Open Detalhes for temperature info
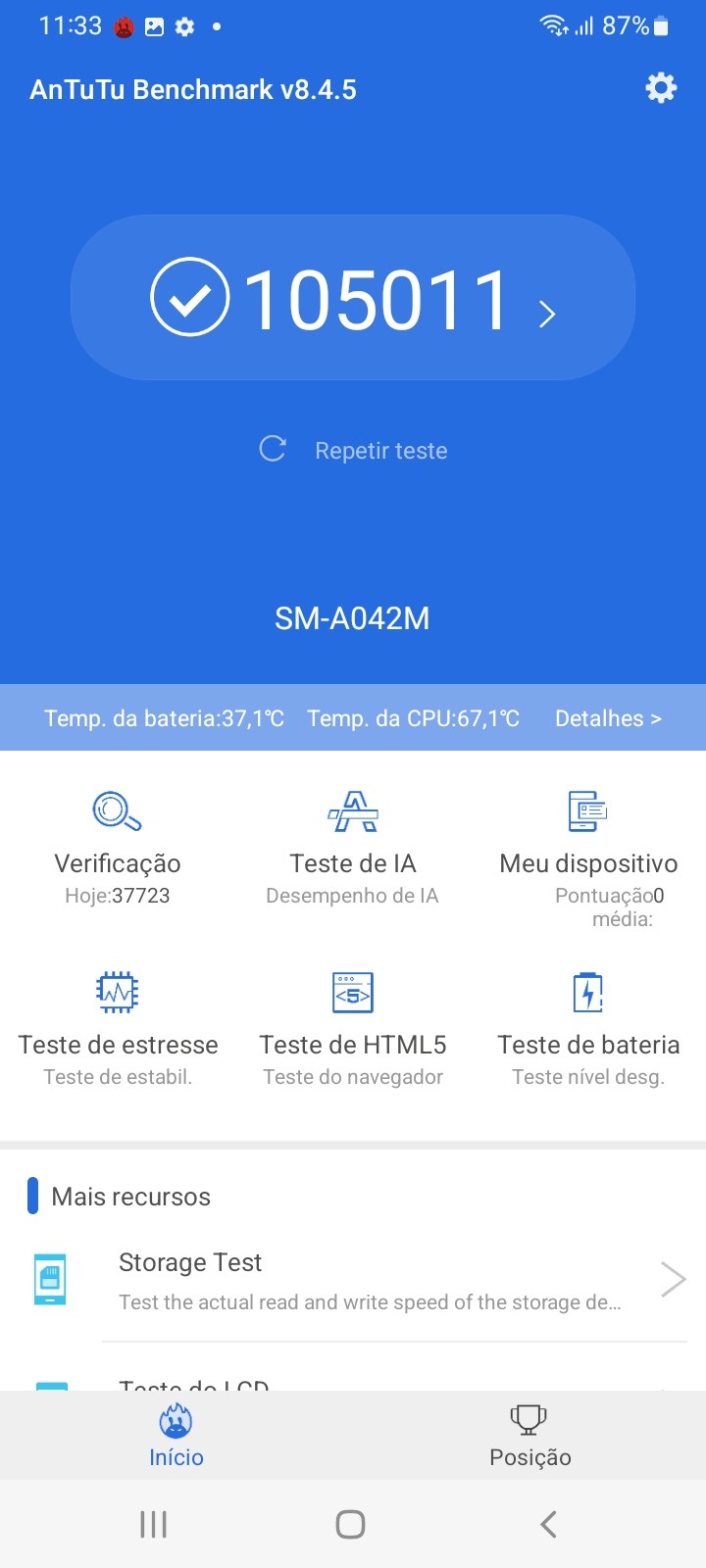 [608, 718]
